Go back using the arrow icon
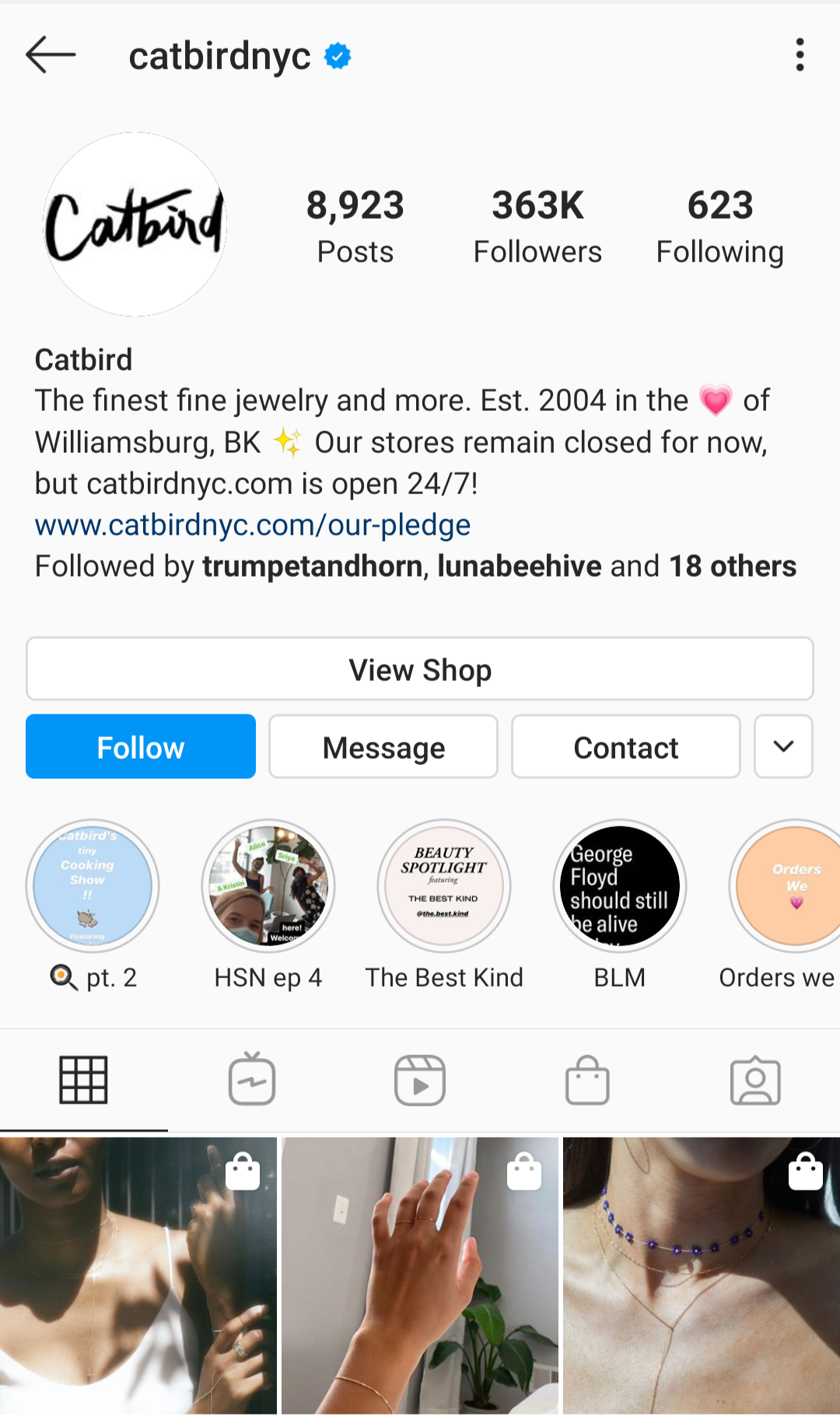This screenshot has width=840, height=1416. point(51,55)
